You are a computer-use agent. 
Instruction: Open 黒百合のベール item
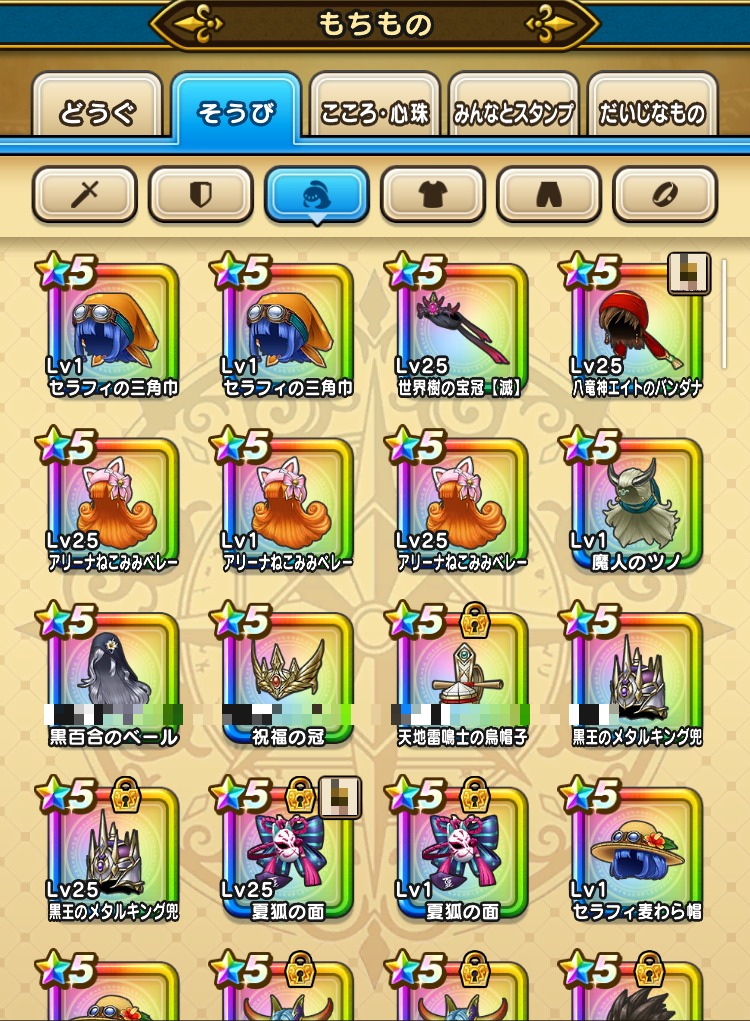click(113, 678)
